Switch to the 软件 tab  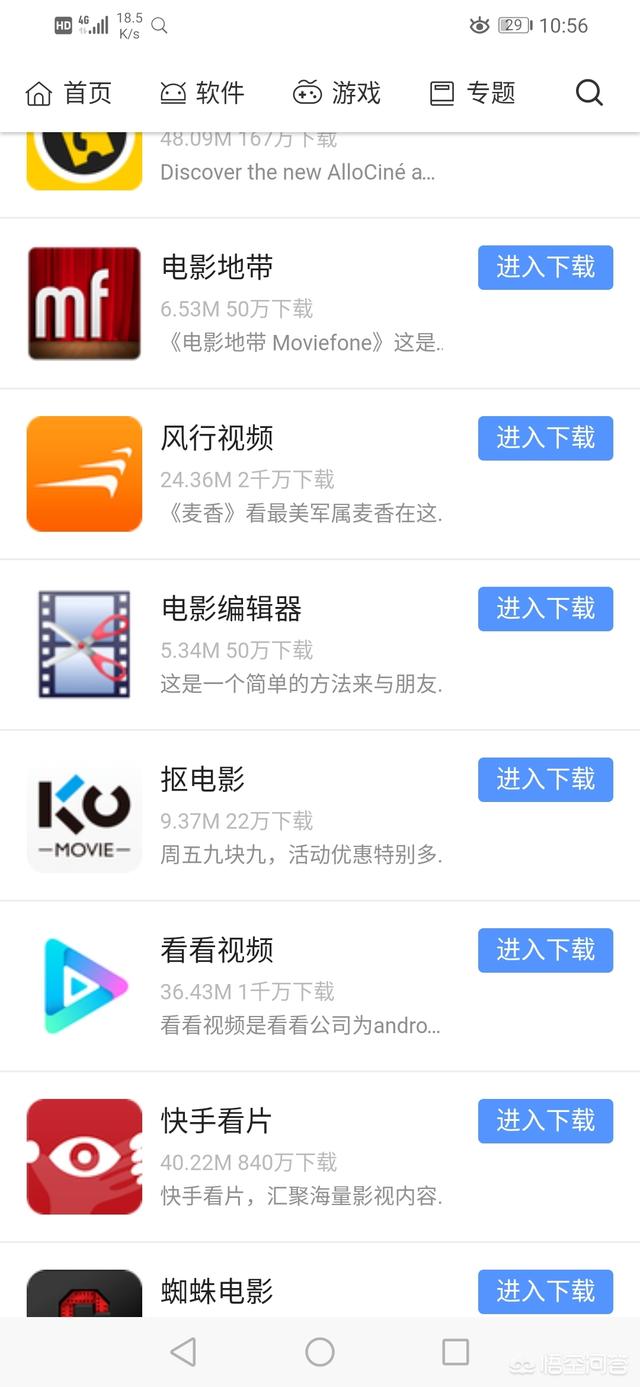(x=202, y=93)
